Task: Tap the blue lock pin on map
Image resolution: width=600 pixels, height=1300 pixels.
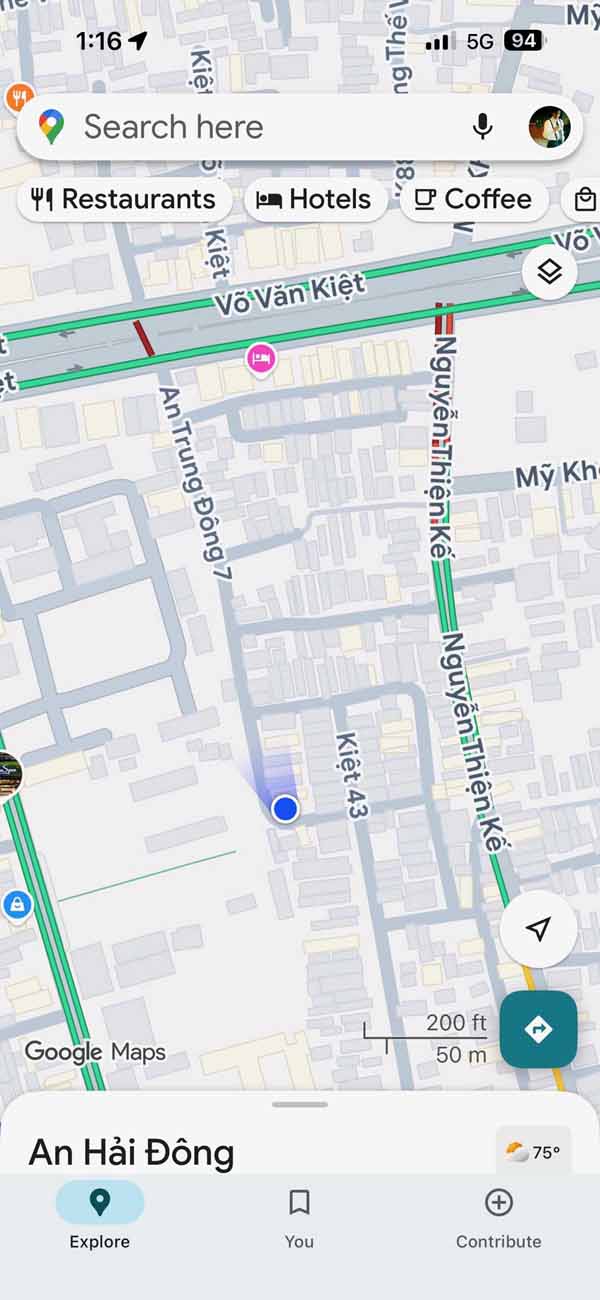Action: [16, 906]
